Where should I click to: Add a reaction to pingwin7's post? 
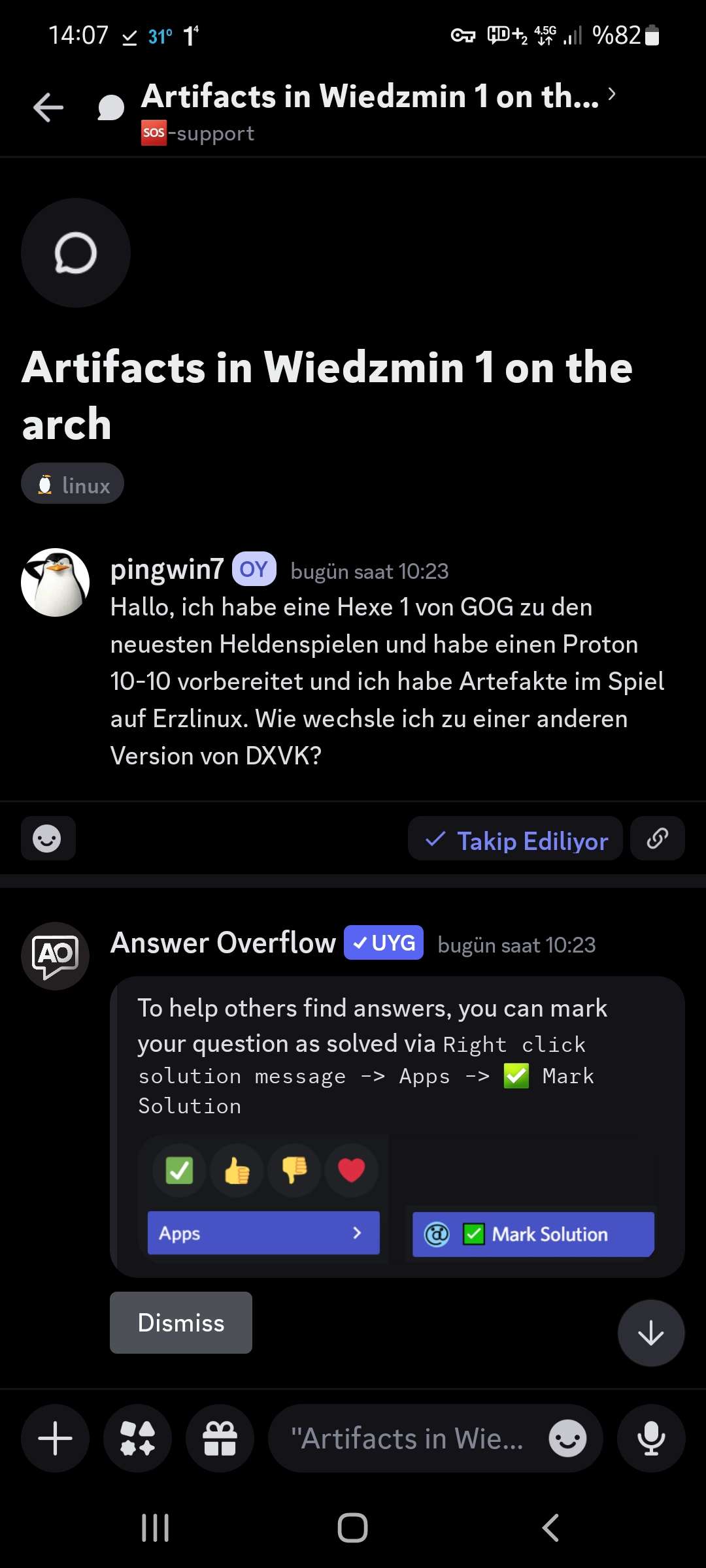(48, 838)
